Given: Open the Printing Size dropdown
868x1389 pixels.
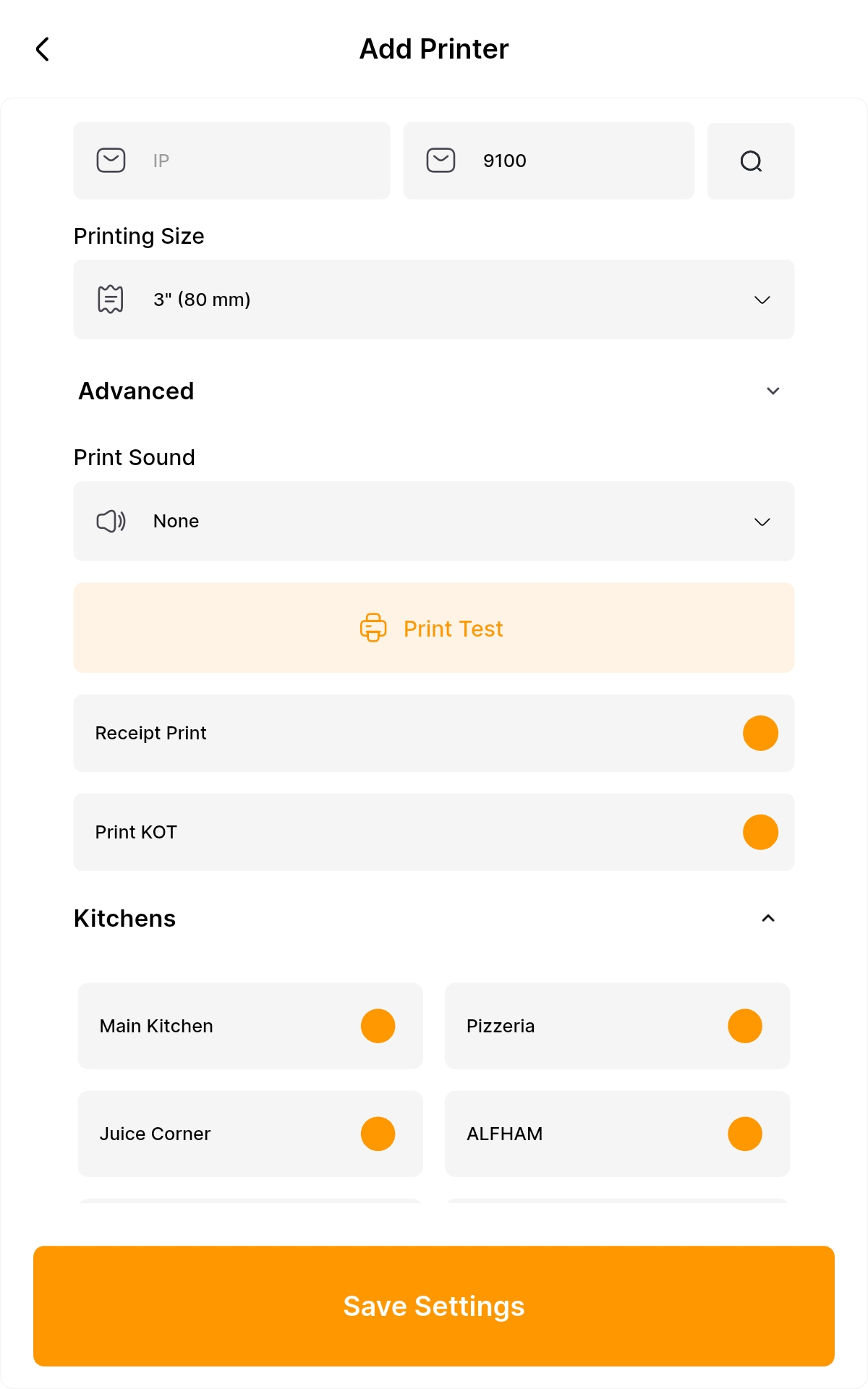Looking at the screenshot, I should (434, 300).
